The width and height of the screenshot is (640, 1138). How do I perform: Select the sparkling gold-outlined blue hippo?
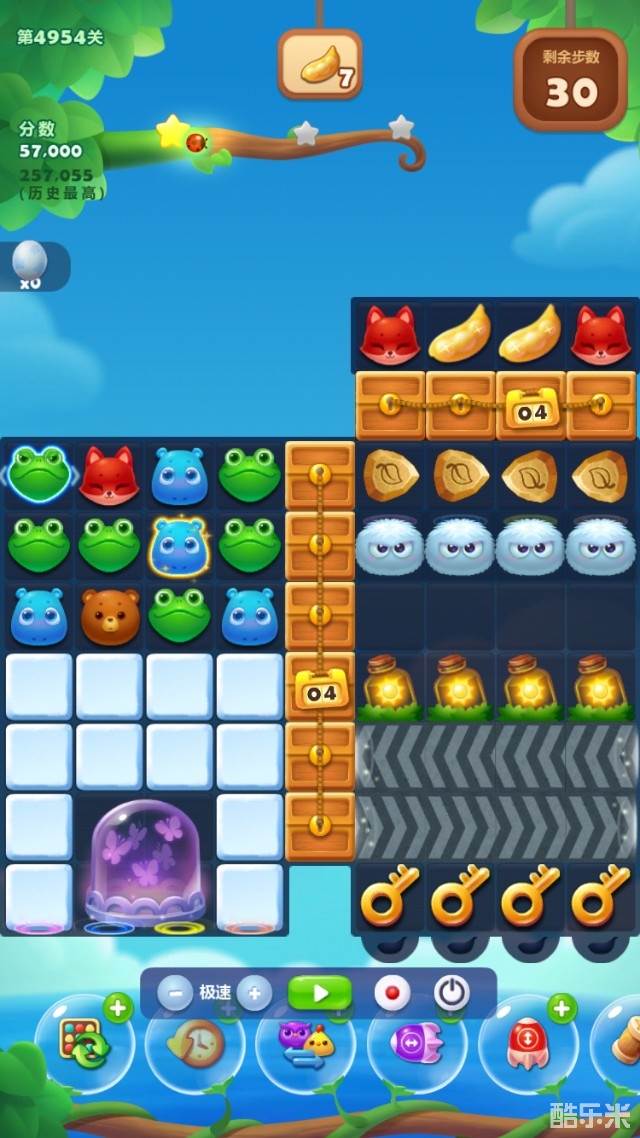(x=179, y=546)
